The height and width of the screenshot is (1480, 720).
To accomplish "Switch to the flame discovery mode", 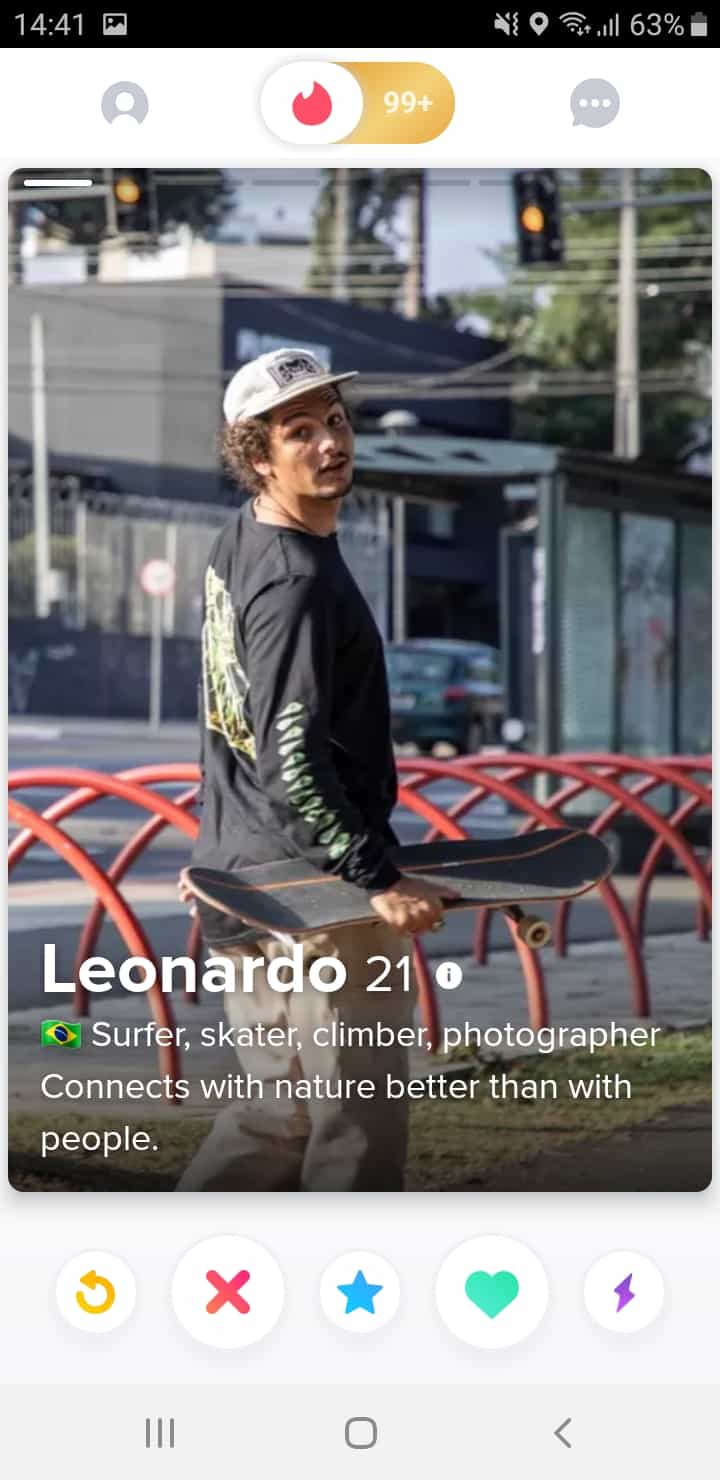I will pyautogui.click(x=312, y=104).
